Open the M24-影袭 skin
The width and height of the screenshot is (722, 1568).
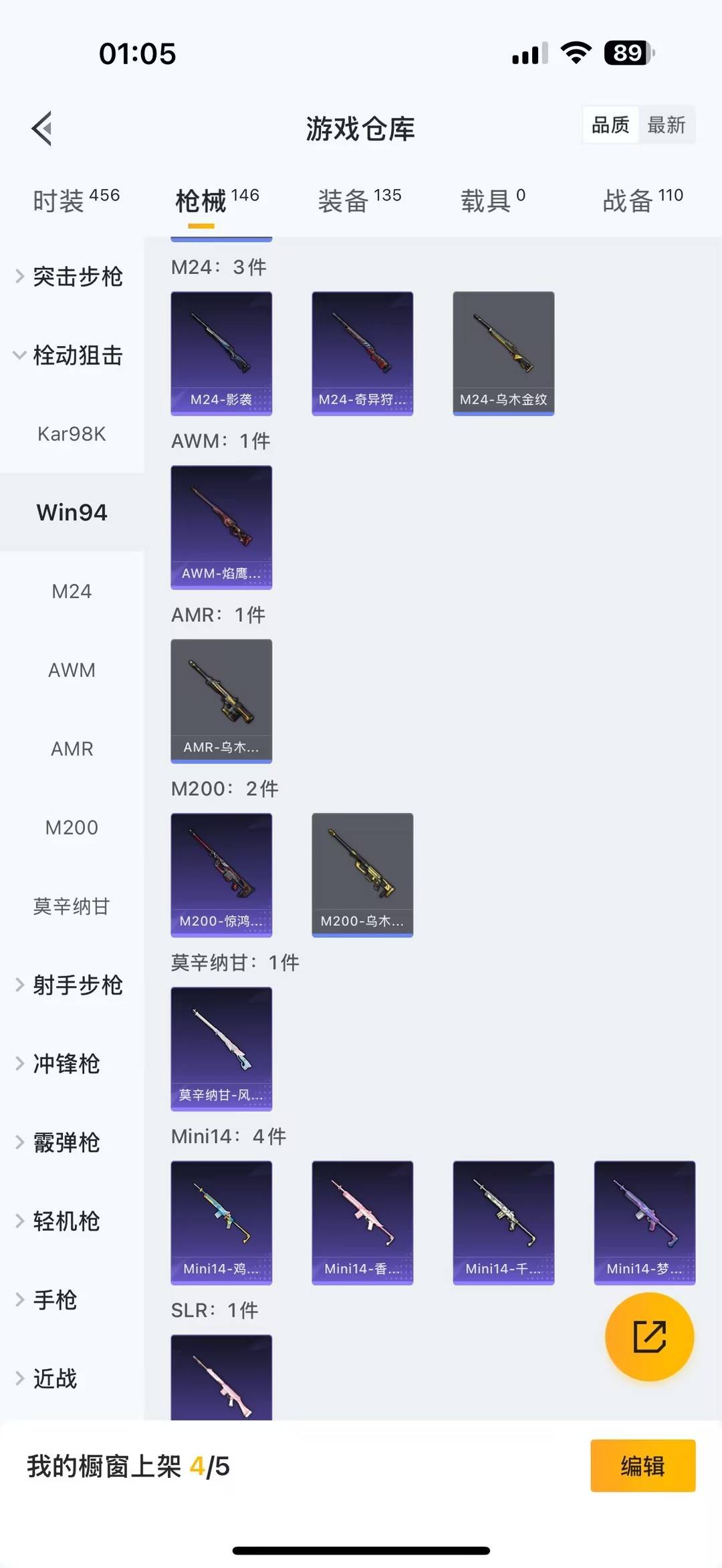(x=221, y=353)
